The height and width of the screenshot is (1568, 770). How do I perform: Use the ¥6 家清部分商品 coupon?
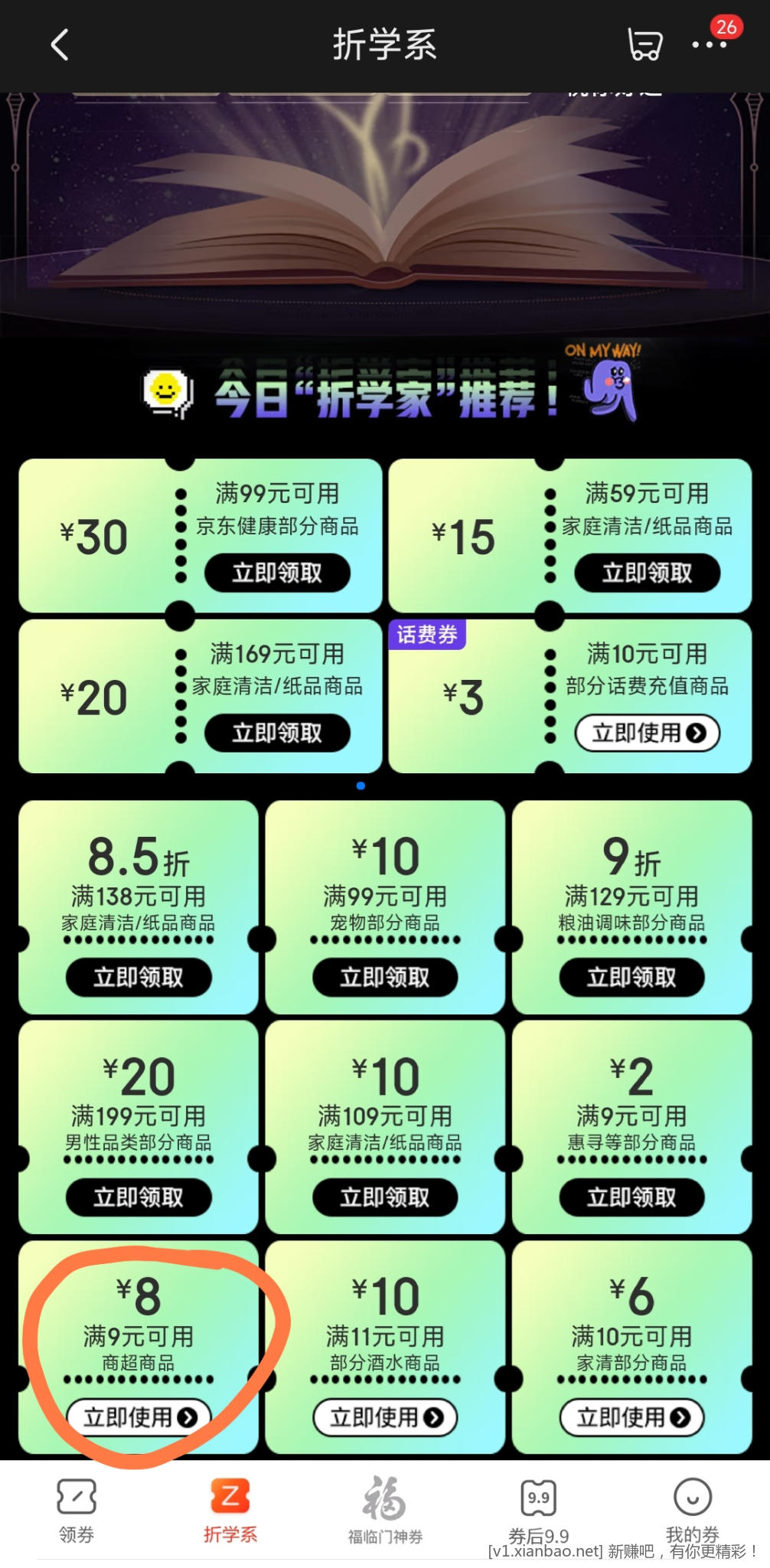pyautogui.click(x=631, y=1417)
